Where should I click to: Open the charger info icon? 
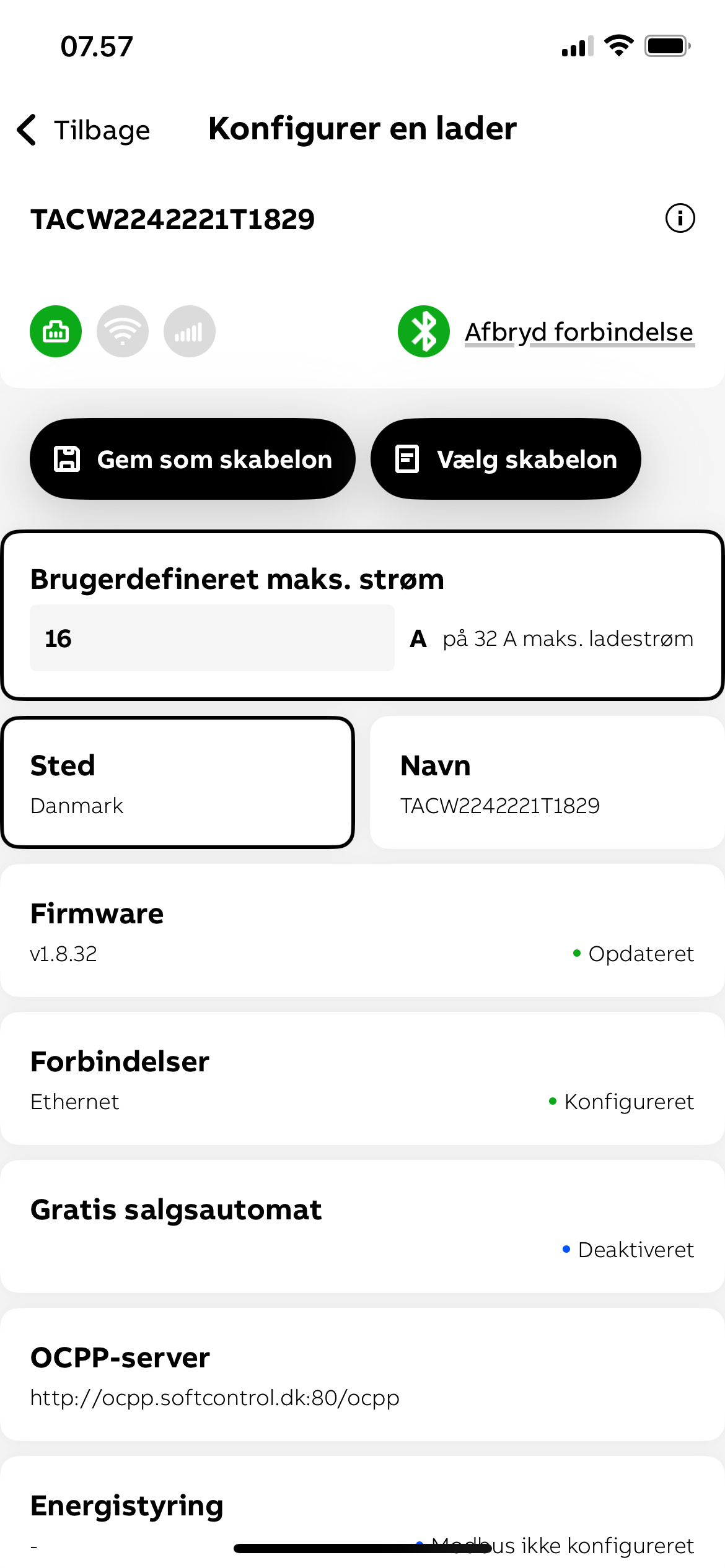click(x=680, y=219)
